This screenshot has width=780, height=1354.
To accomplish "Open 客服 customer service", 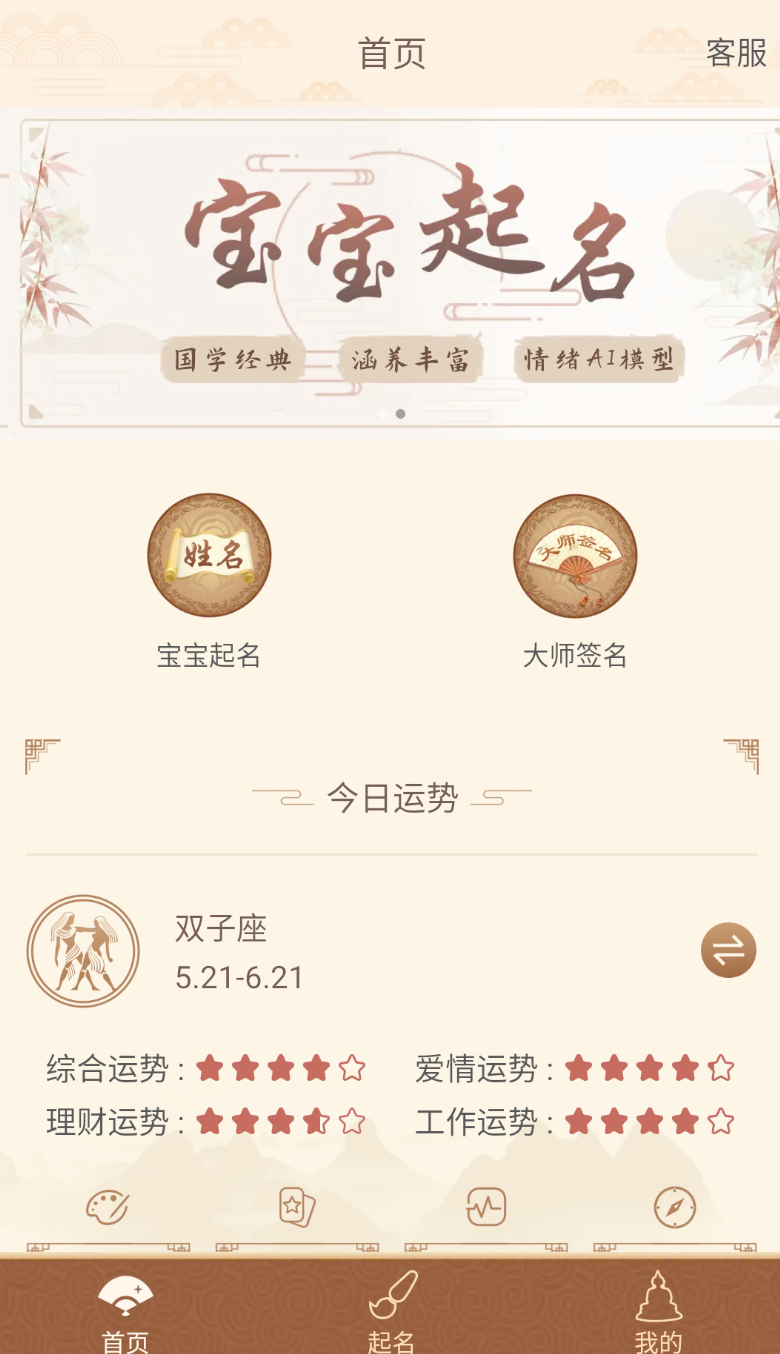I will point(736,53).
